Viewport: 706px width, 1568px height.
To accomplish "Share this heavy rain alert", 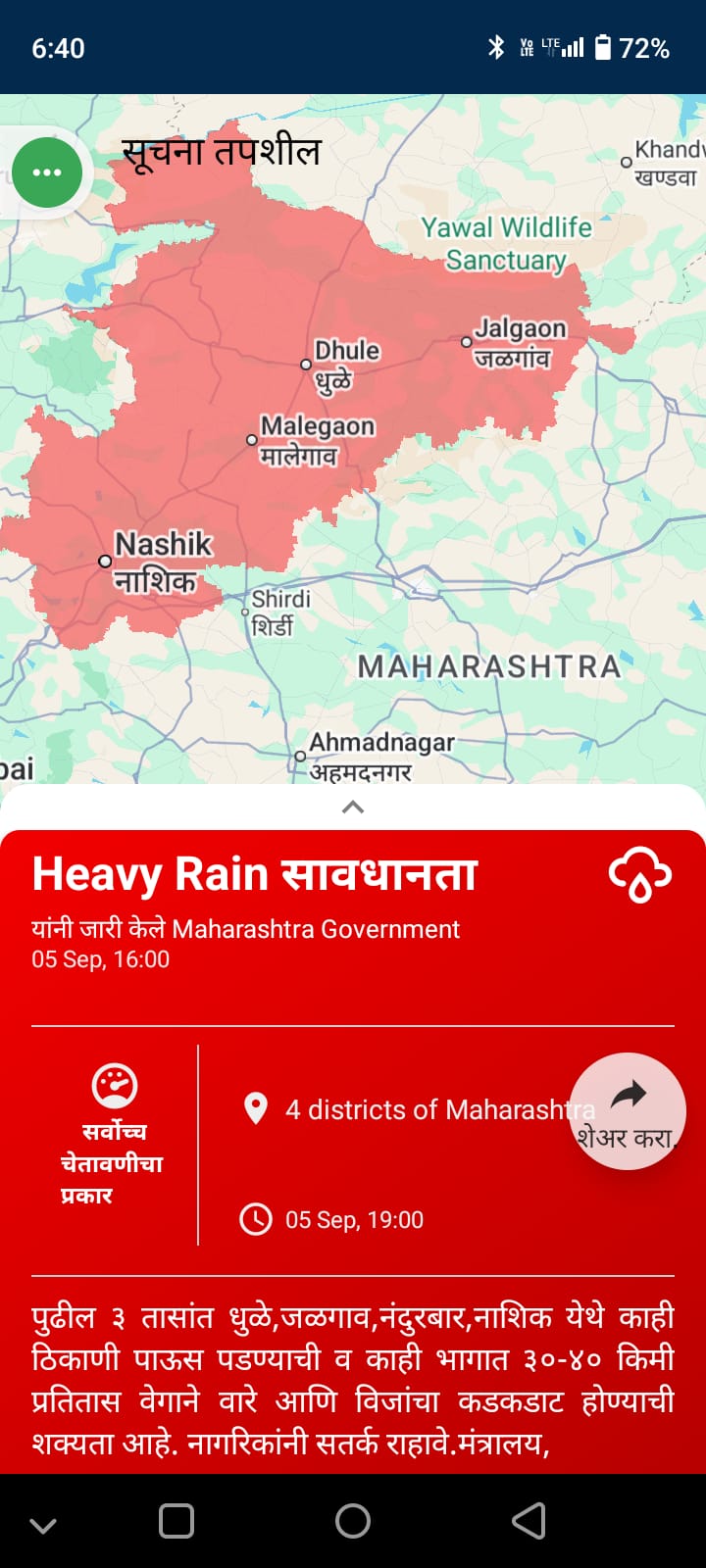I will click(628, 1110).
